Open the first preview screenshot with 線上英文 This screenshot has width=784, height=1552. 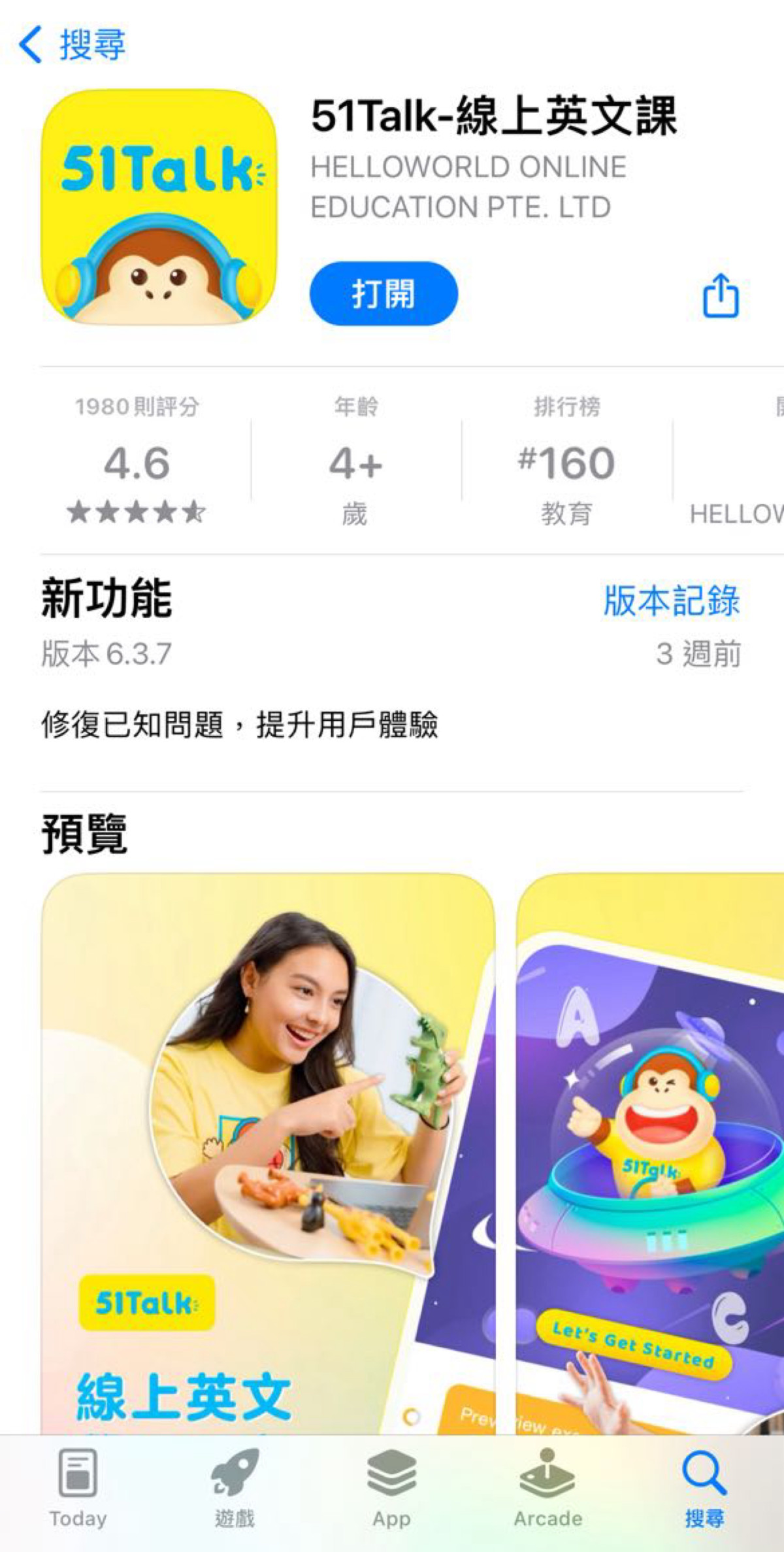268,1150
